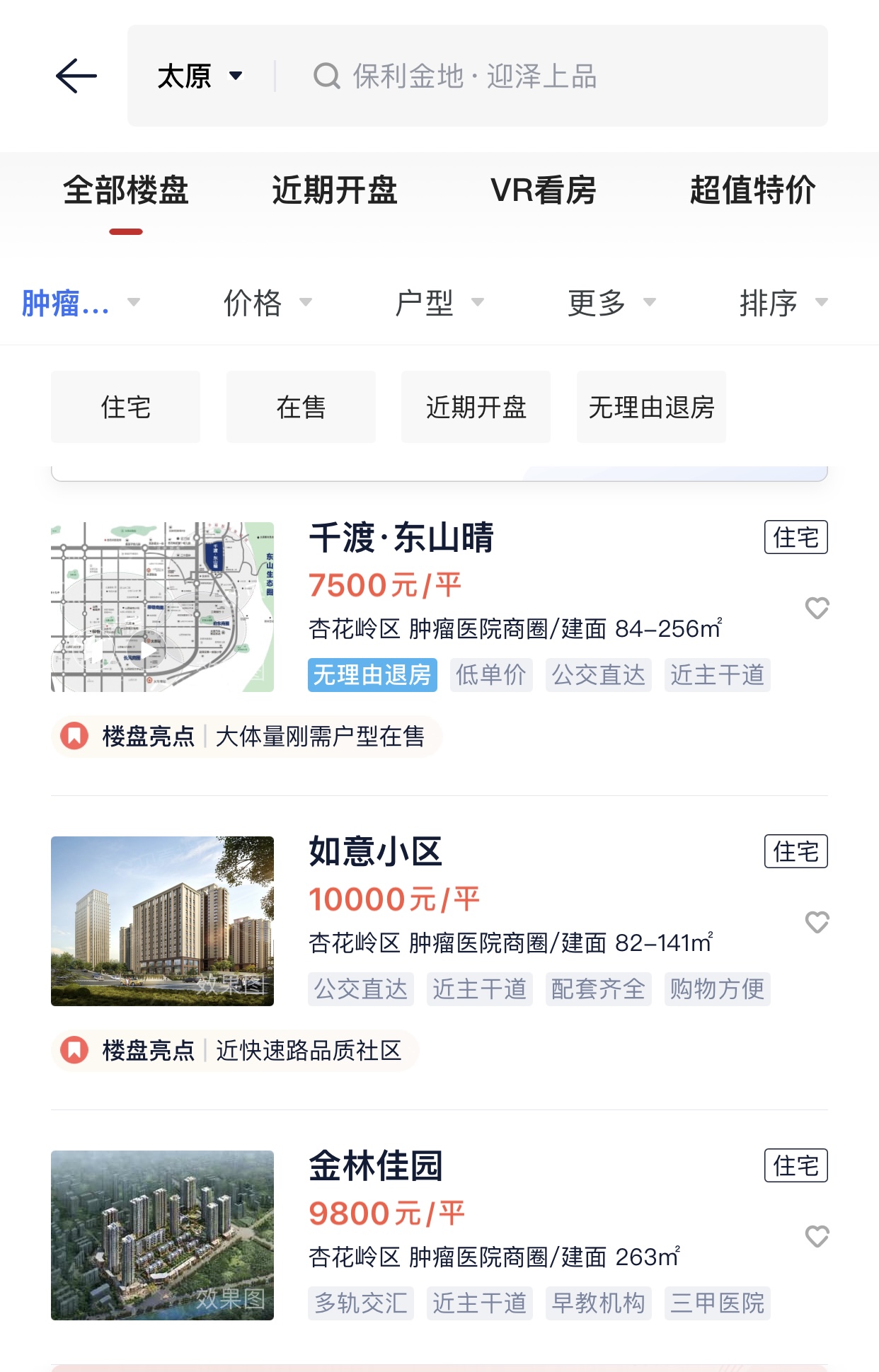View the 如意小区 property card
879x1372 pixels.
[x=375, y=851]
